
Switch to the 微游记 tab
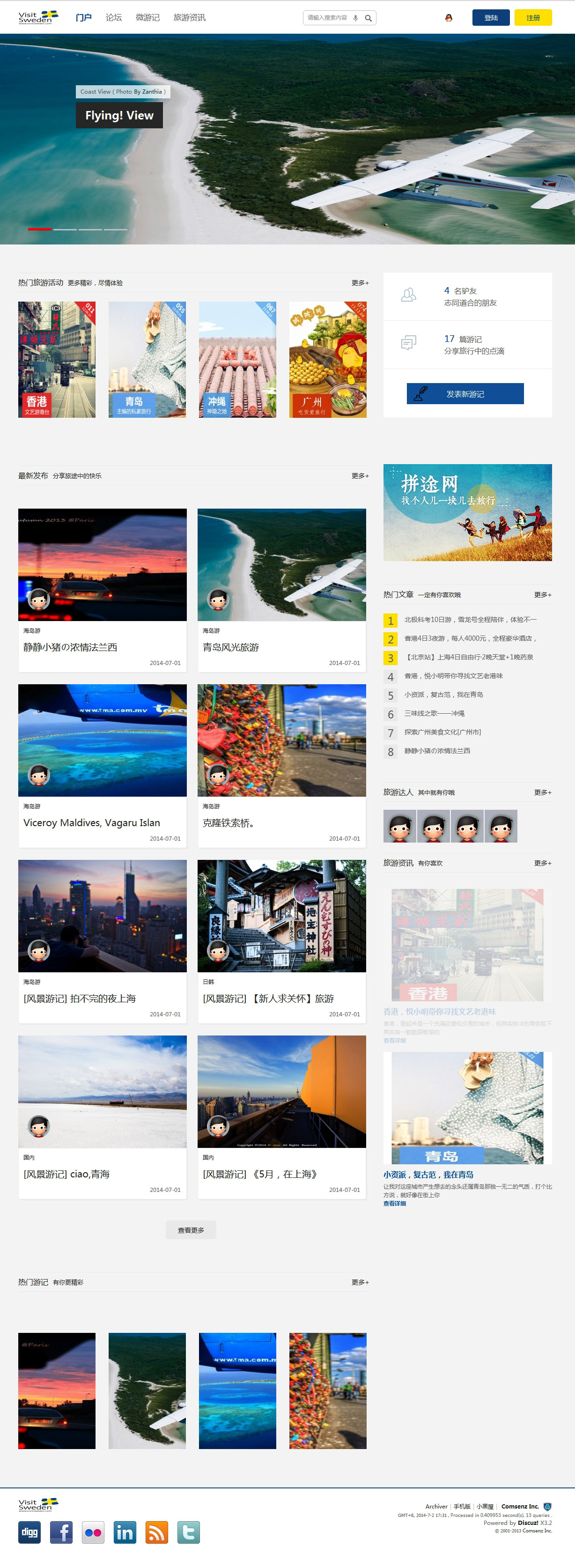click(147, 18)
